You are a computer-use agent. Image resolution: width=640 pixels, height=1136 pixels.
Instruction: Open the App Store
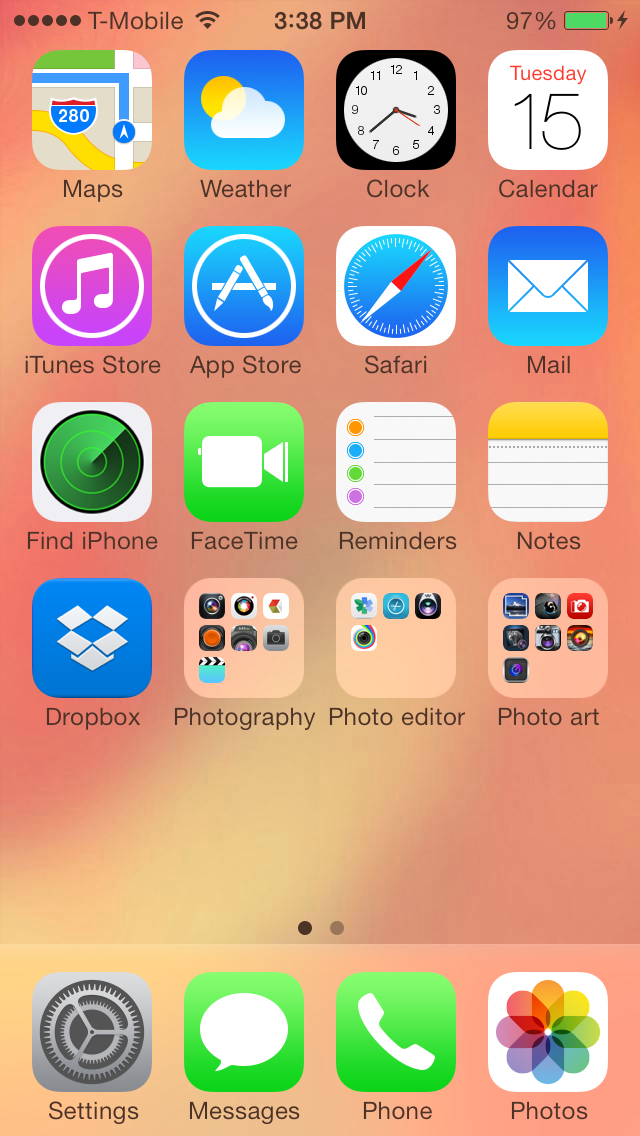(x=244, y=286)
